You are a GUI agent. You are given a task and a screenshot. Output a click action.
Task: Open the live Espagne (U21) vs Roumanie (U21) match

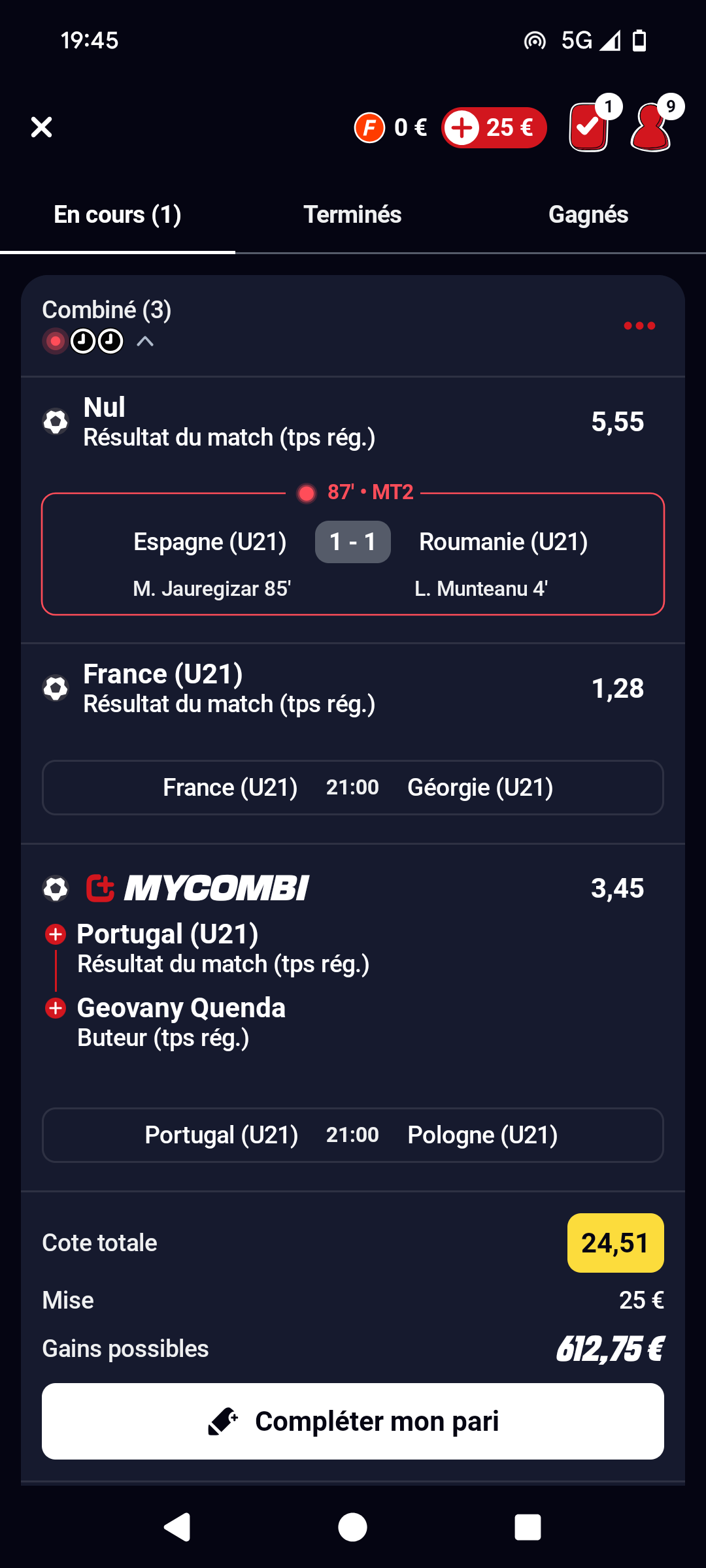(x=353, y=554)
